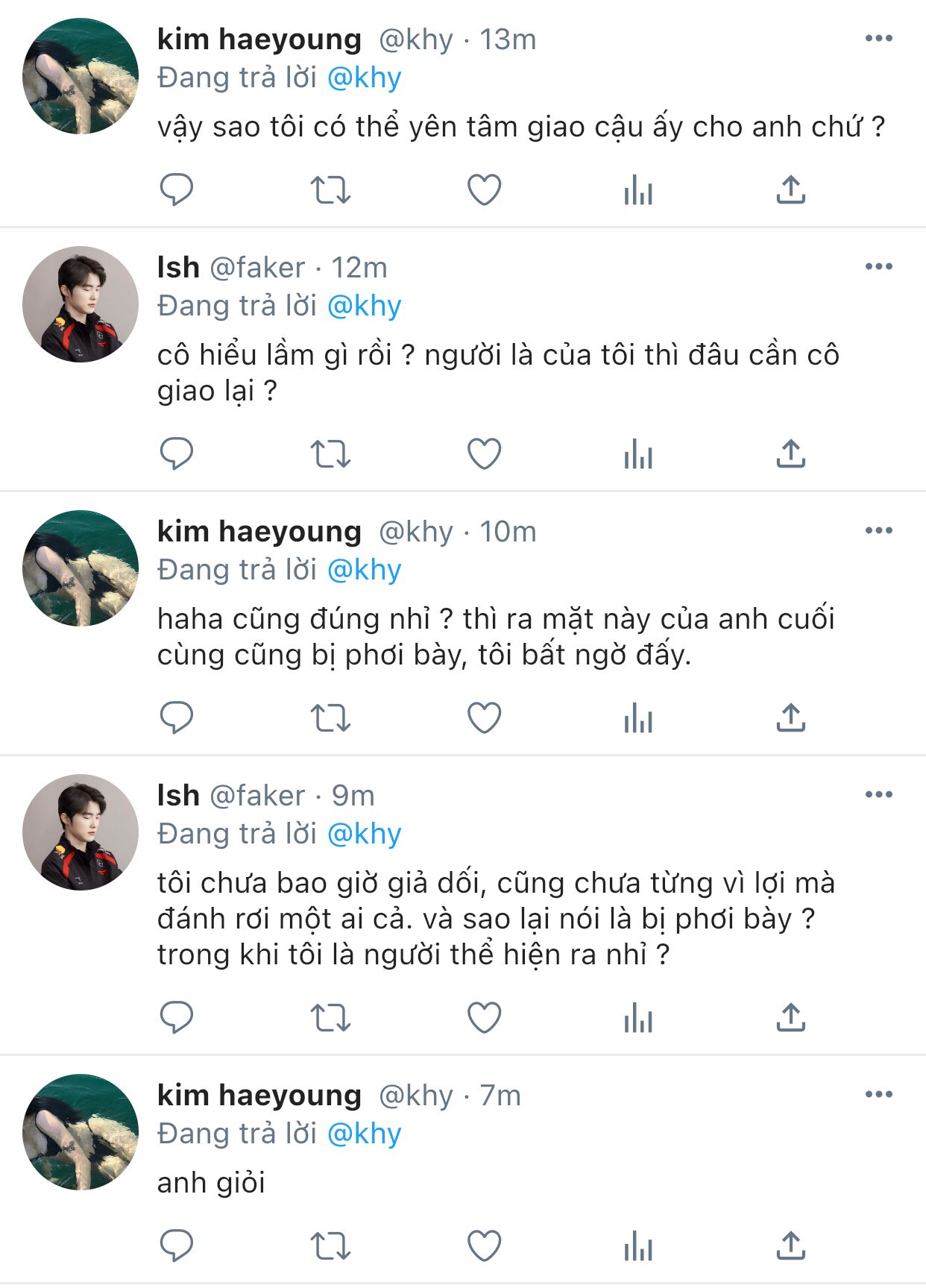Retweet kim haeyoung's 13m tweet
The image size is (926, 1288).
(x=330, y=189)
